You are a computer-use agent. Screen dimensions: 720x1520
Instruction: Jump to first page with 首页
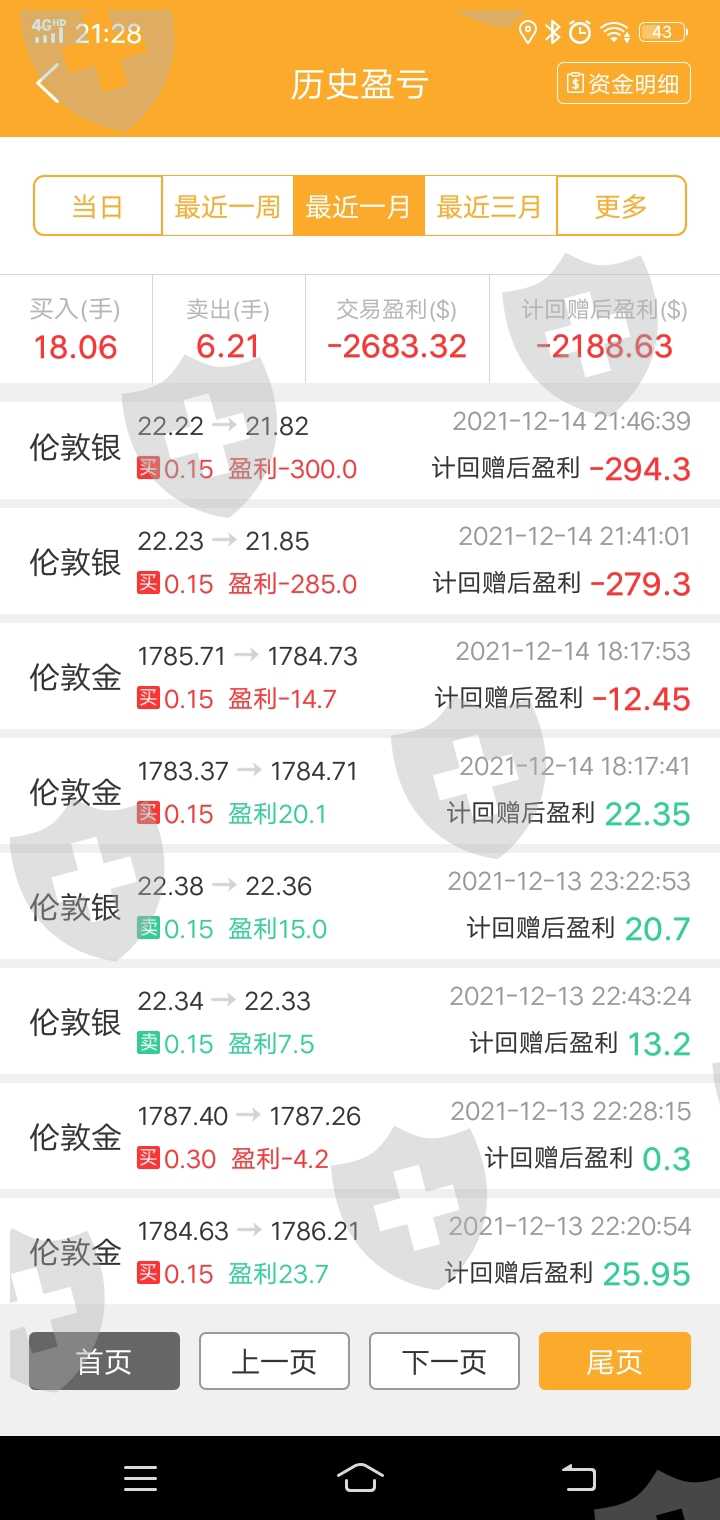click(104, 1361)
